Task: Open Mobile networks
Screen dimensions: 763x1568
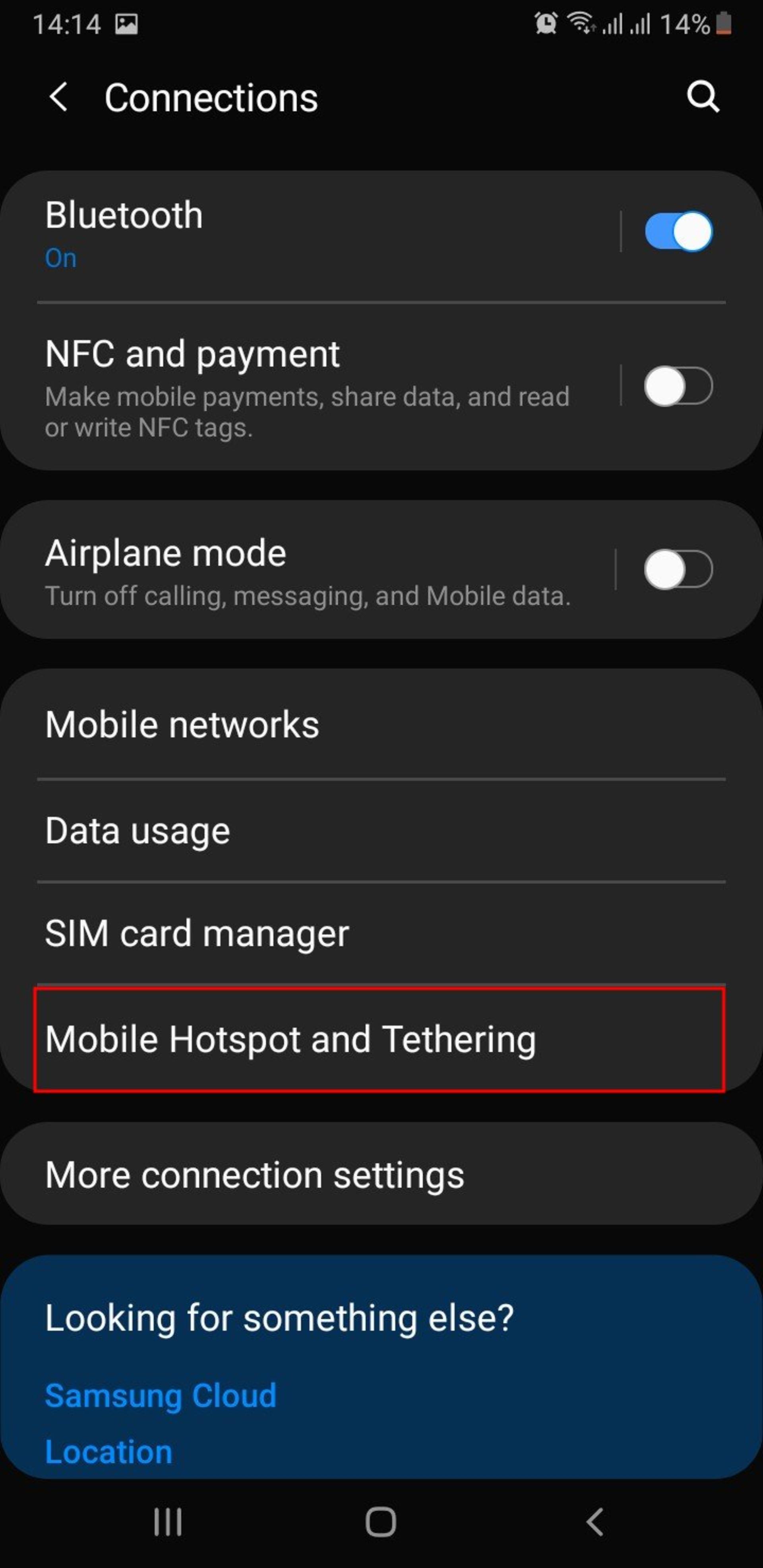Action: (x=381, y=724)
